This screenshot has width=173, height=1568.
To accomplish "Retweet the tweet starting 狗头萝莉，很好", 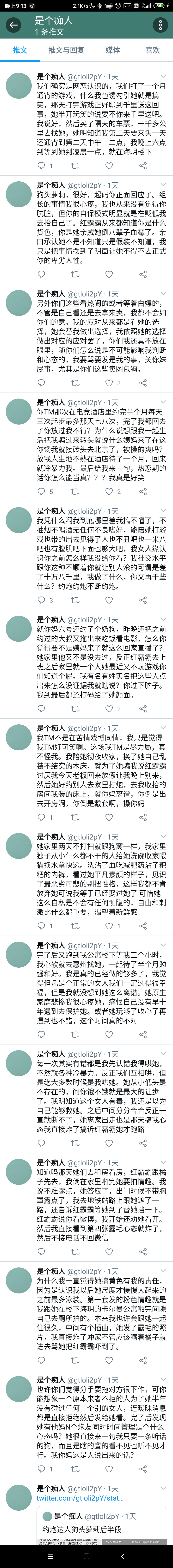I will click(75, 274).
